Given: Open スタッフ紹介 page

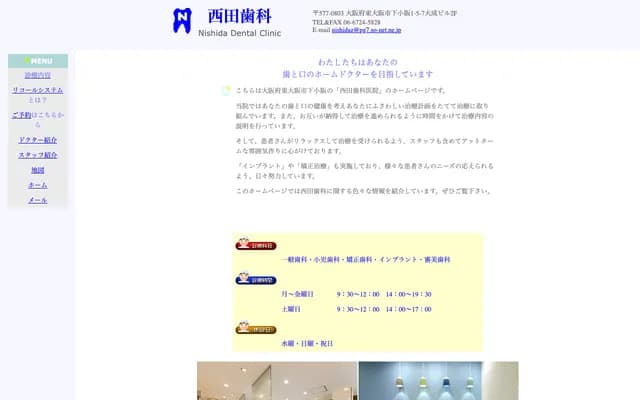Looking at the screenshot, I should click(x=37, y=155).
